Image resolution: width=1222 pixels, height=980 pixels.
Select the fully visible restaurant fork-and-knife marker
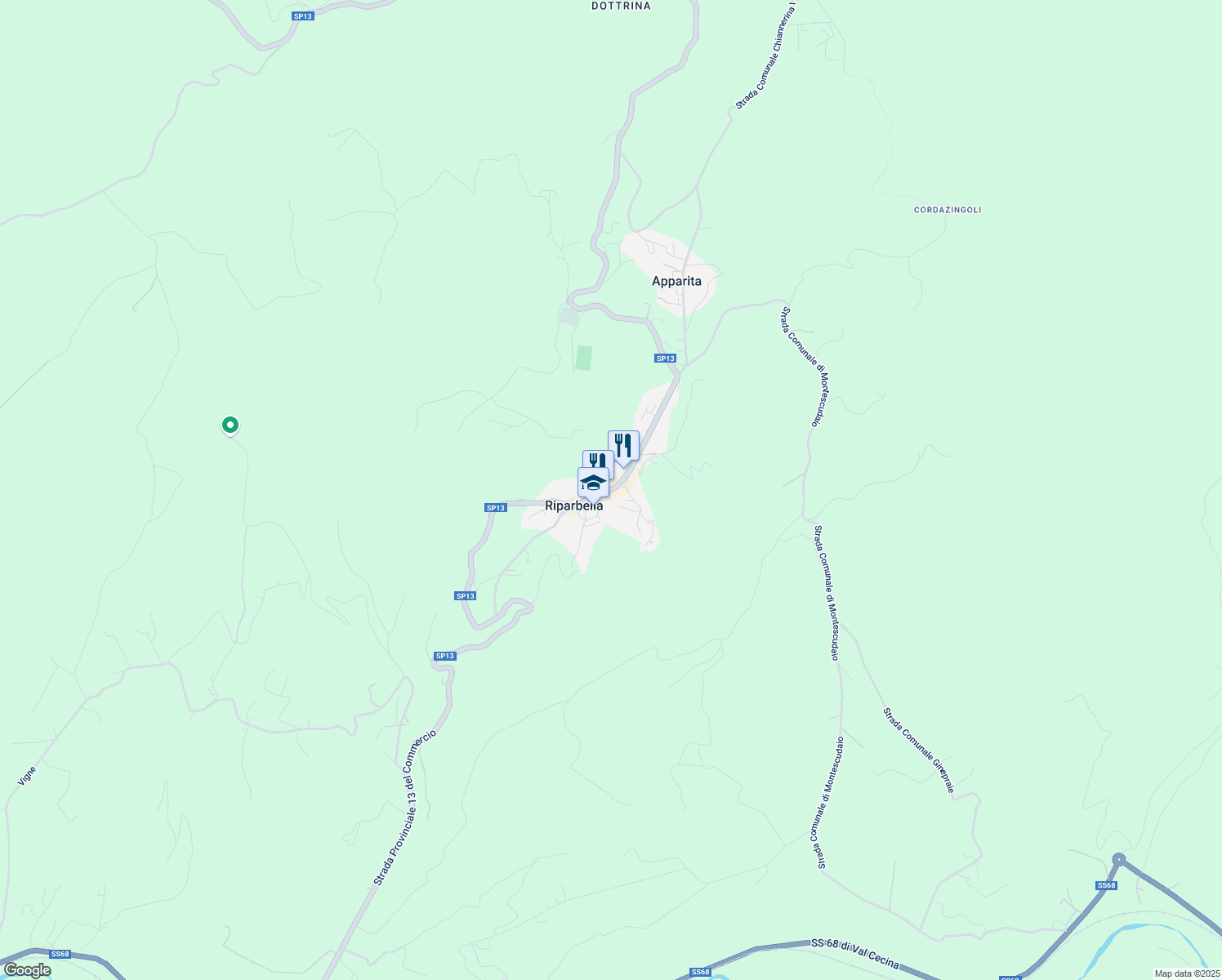[x=623, y=446]
